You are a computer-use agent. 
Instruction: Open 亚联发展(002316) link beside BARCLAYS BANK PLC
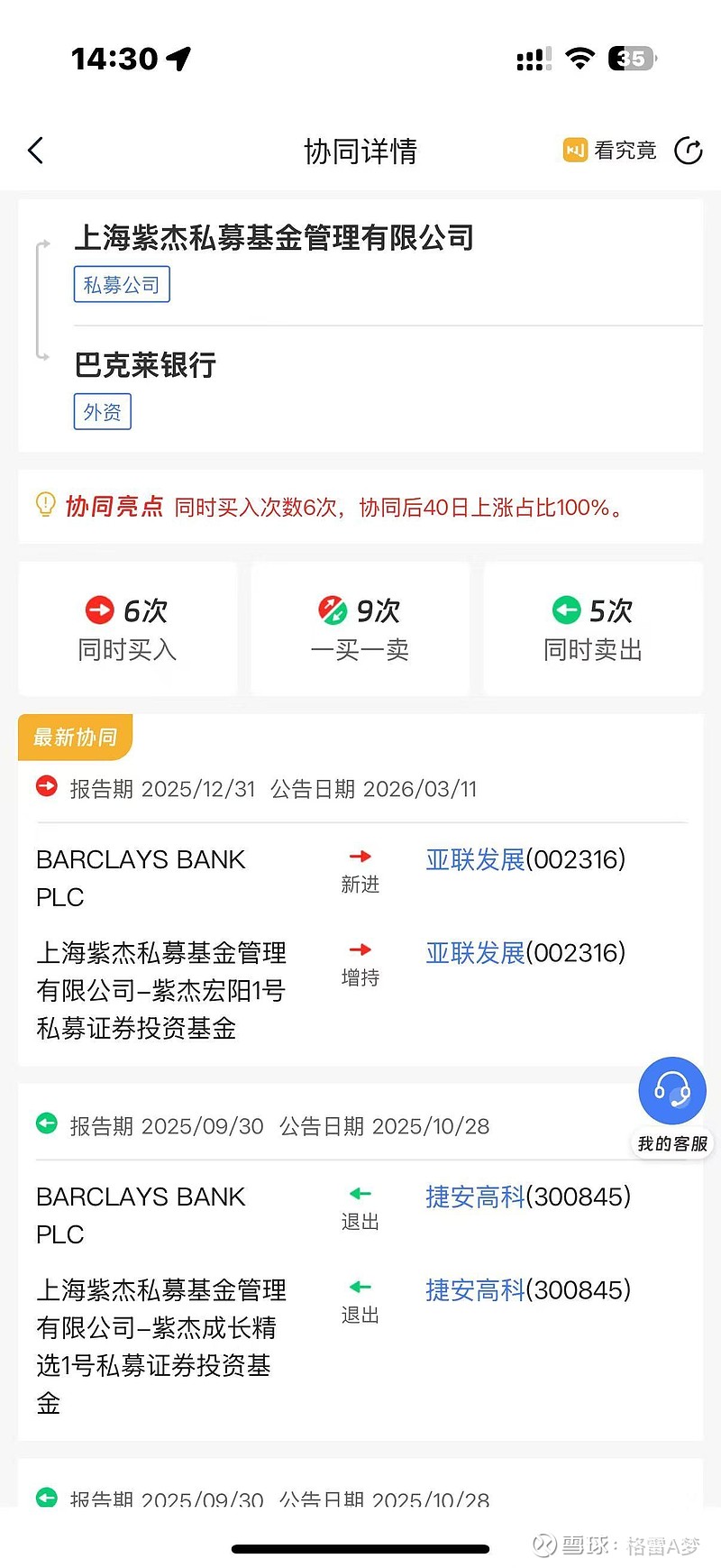point(525,859)
